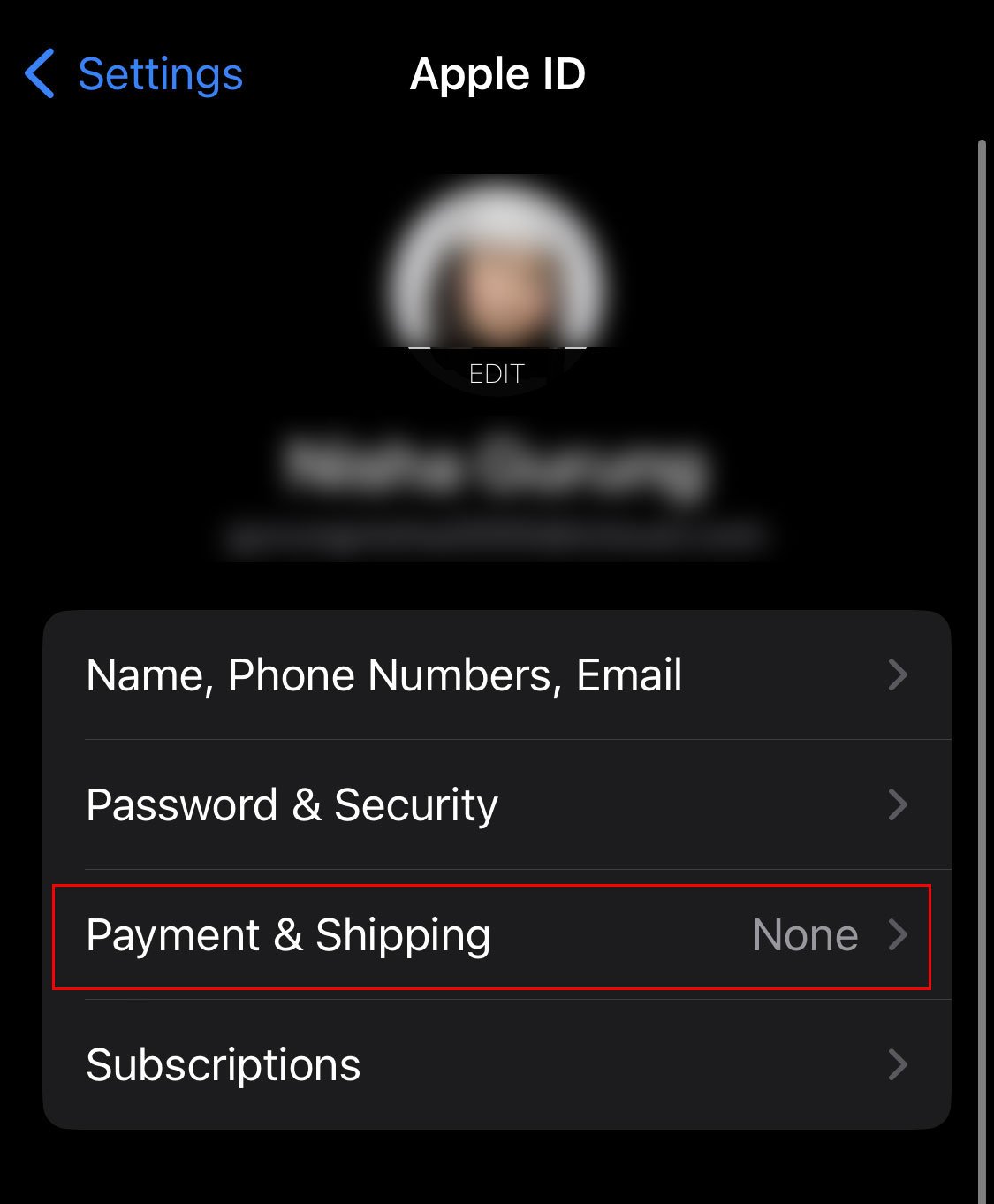View Subscriptions
This screenshot has width=994, height=1204.
pos(497,1065)
